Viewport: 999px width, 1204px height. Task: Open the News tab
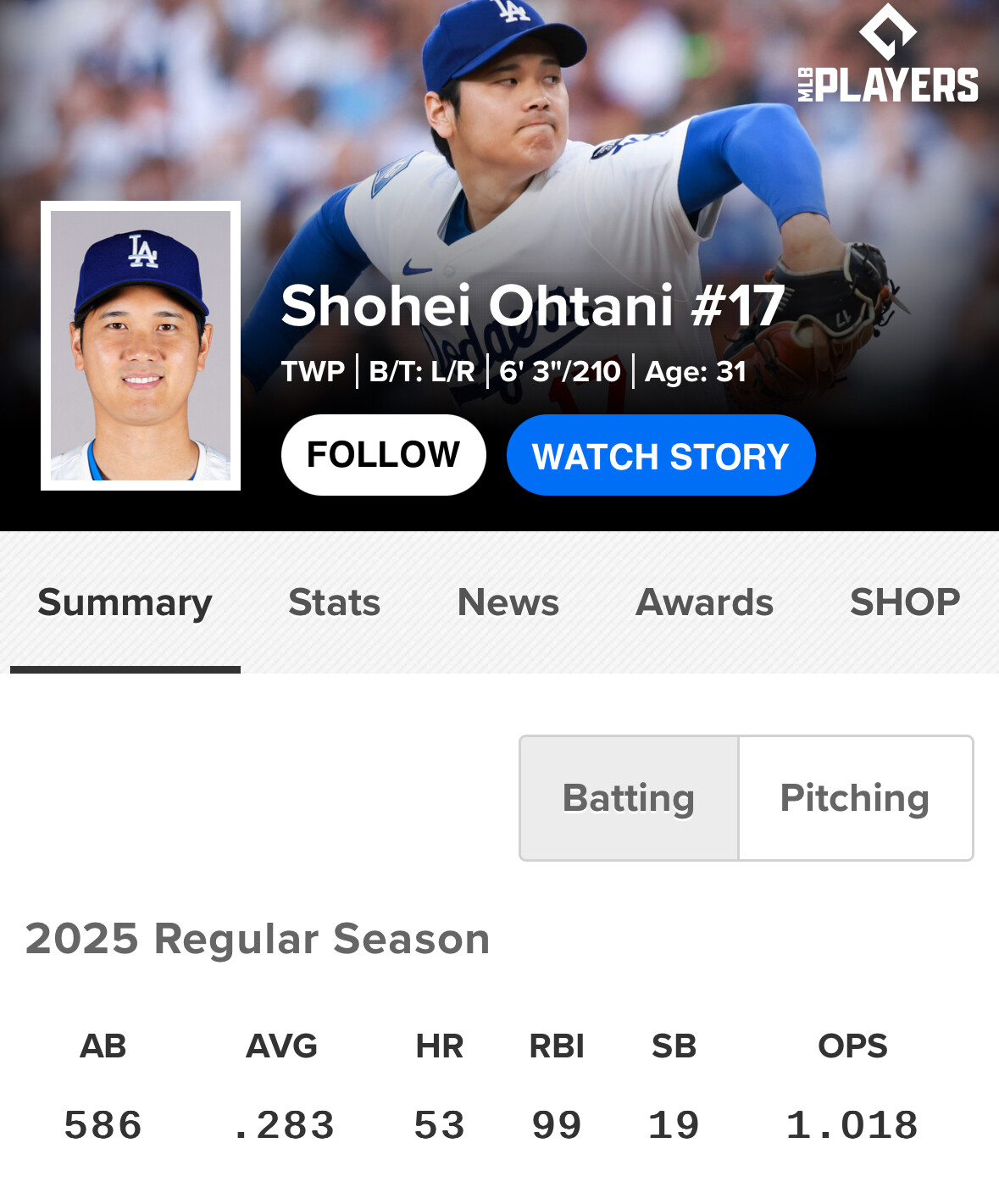[508, 602]
